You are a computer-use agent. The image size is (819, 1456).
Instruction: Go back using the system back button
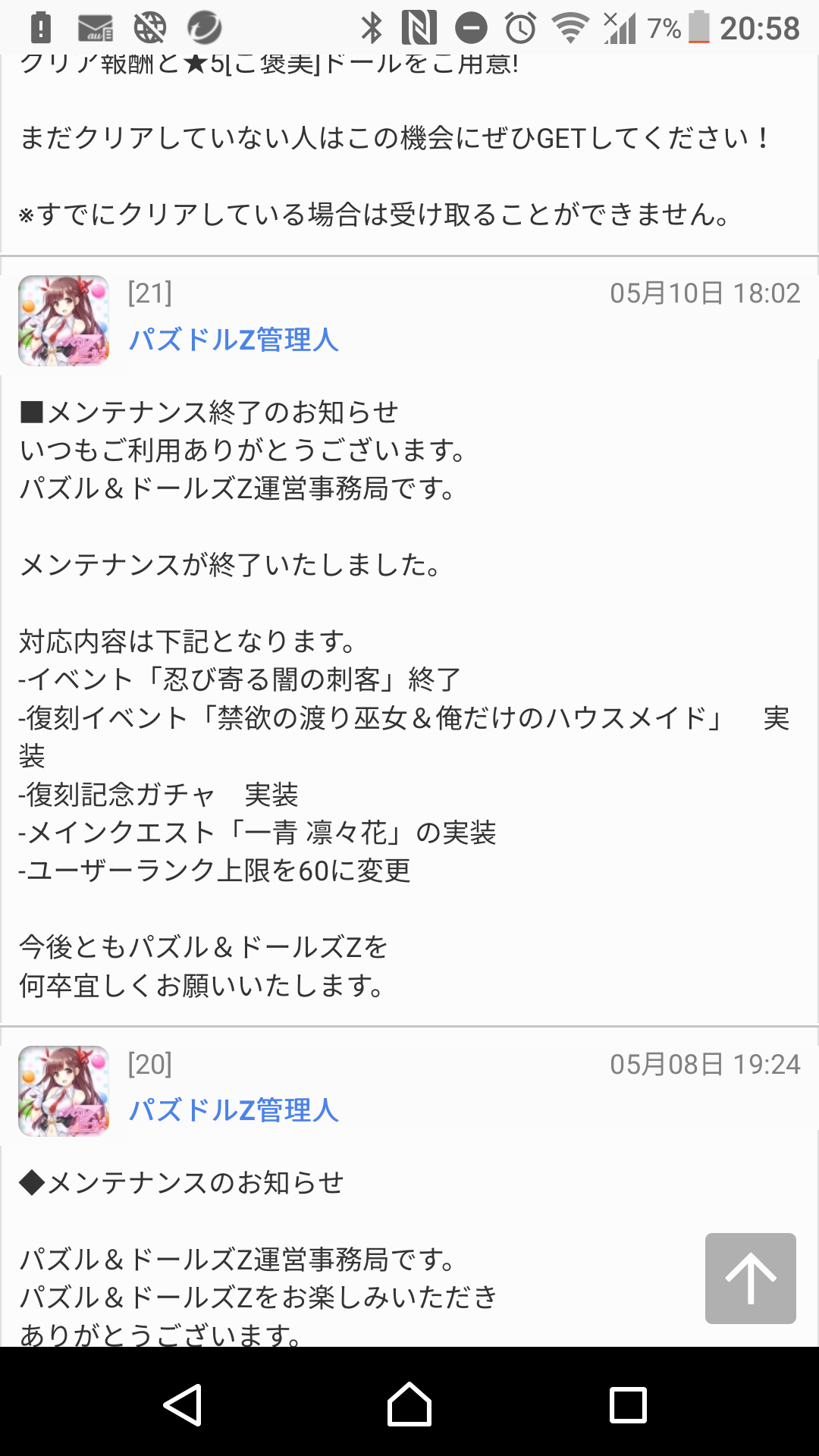point(183,1405)
